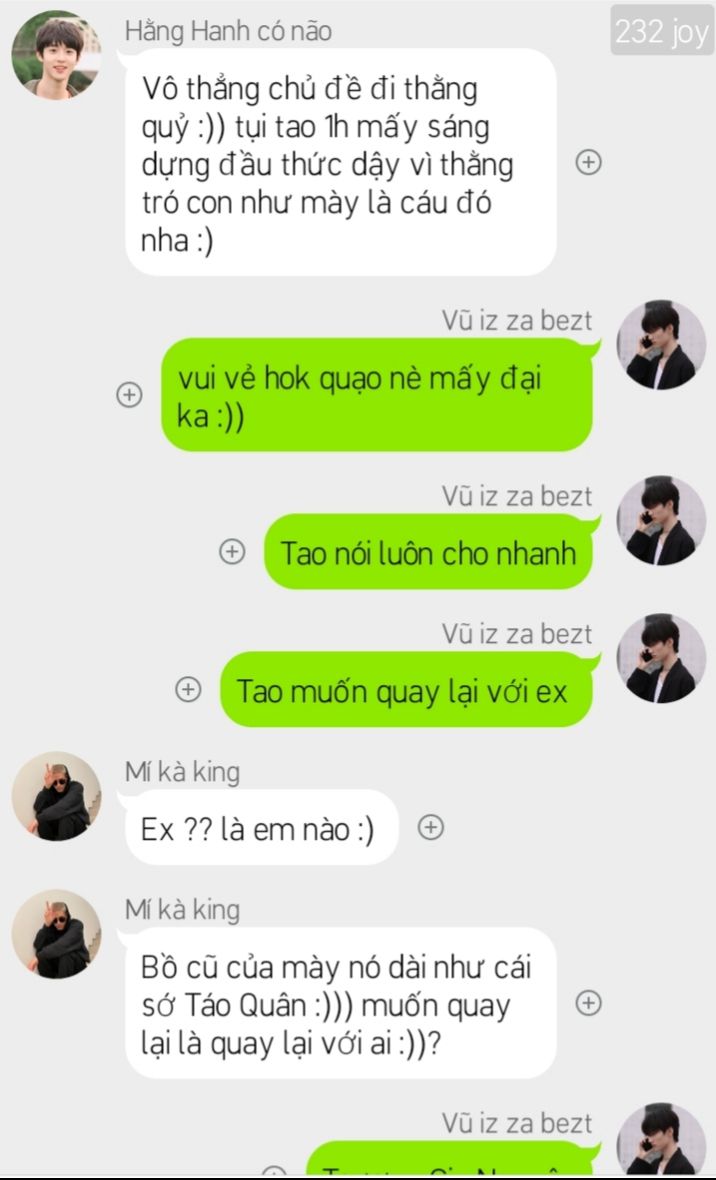
Task: Tap plus icon next to "vui vẻ hok quạo" message
Action: click(x=128, y=395)
